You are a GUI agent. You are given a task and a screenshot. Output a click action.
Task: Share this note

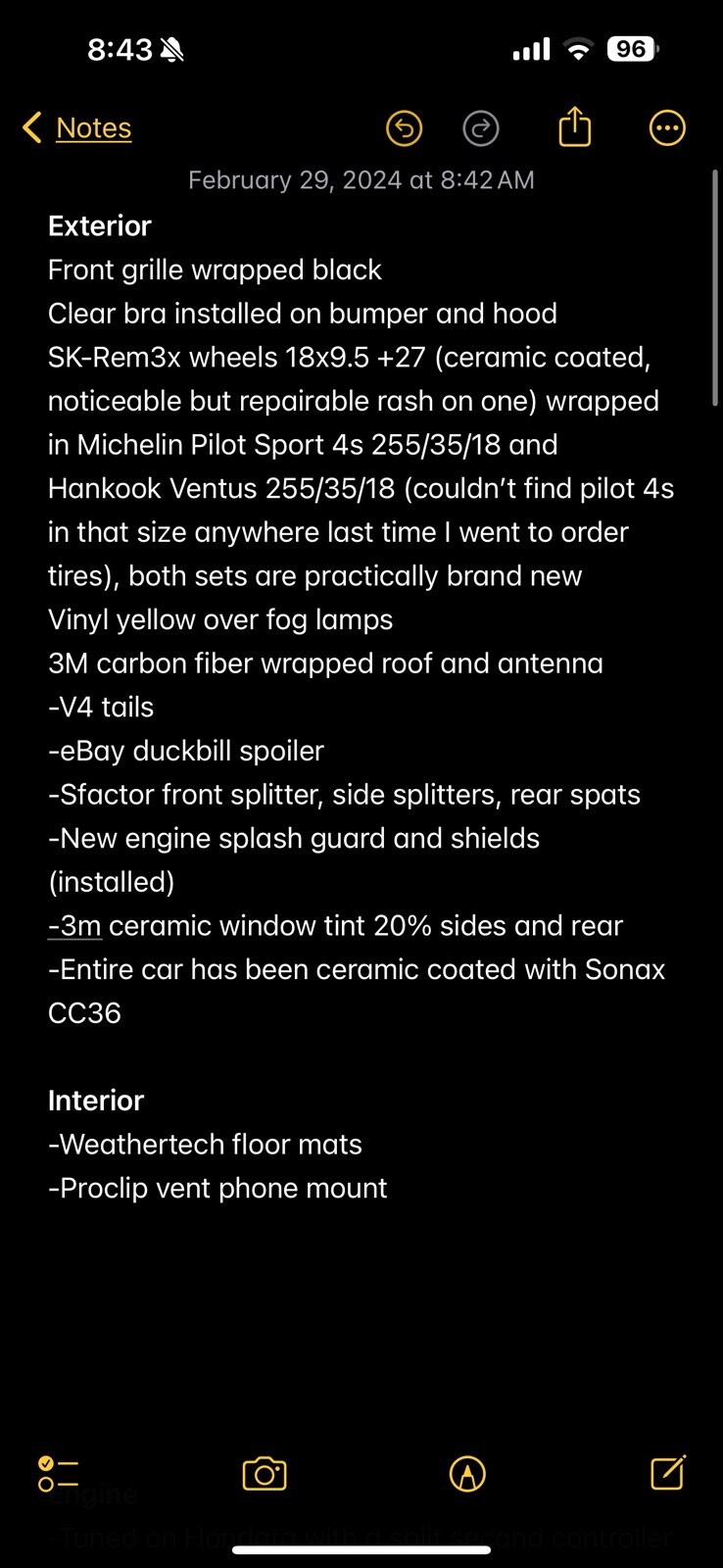575,127
